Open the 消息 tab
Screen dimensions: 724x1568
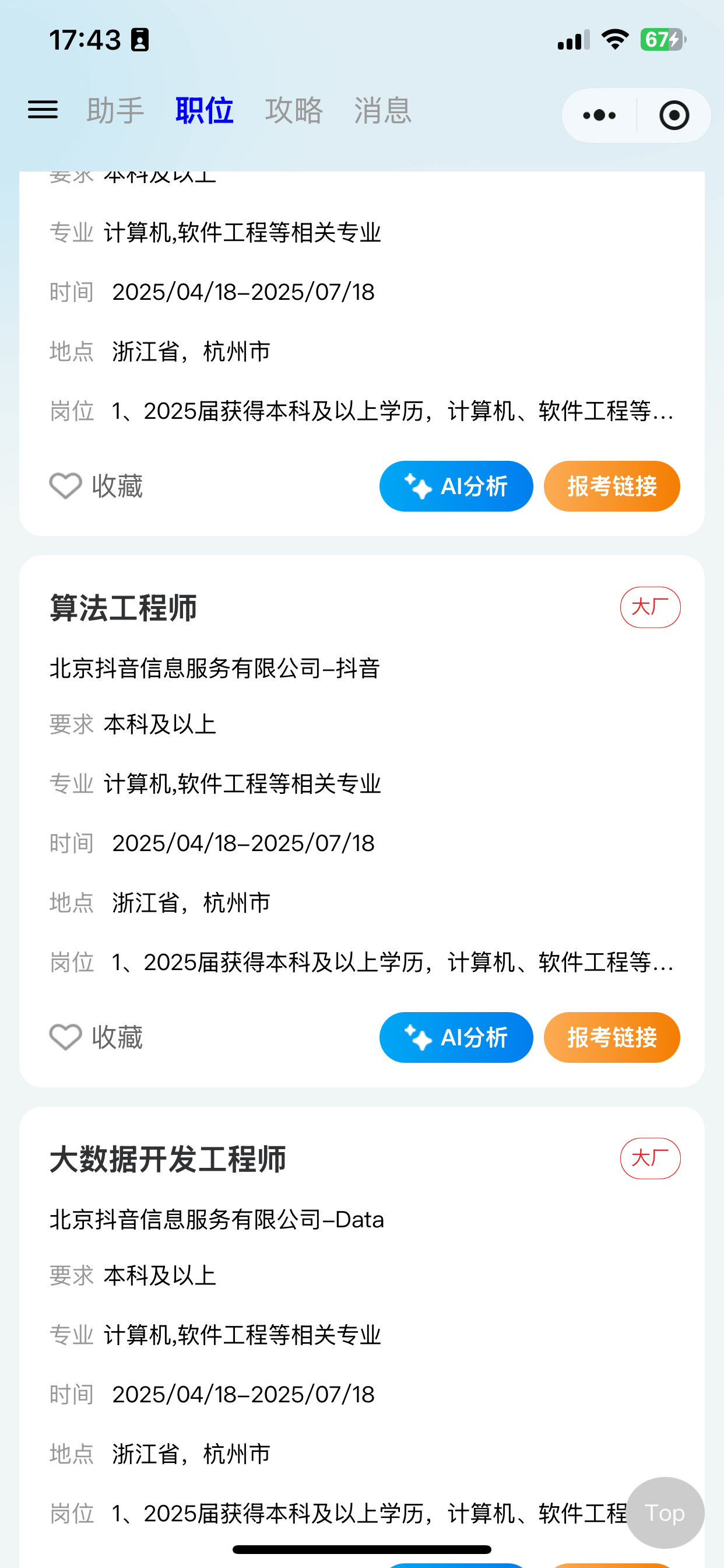click(x=382, y=111)
